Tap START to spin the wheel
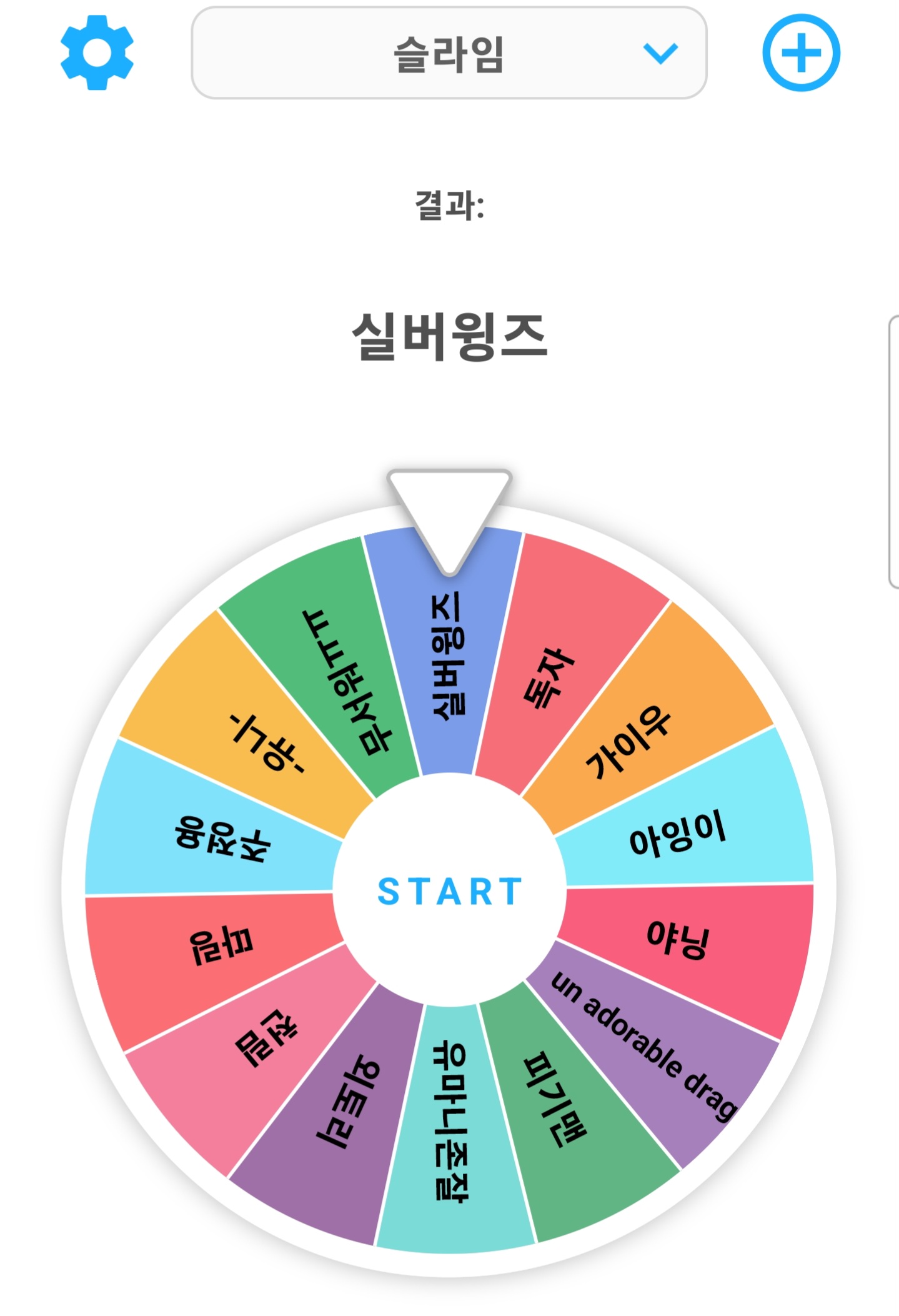 tap(449, 891)
